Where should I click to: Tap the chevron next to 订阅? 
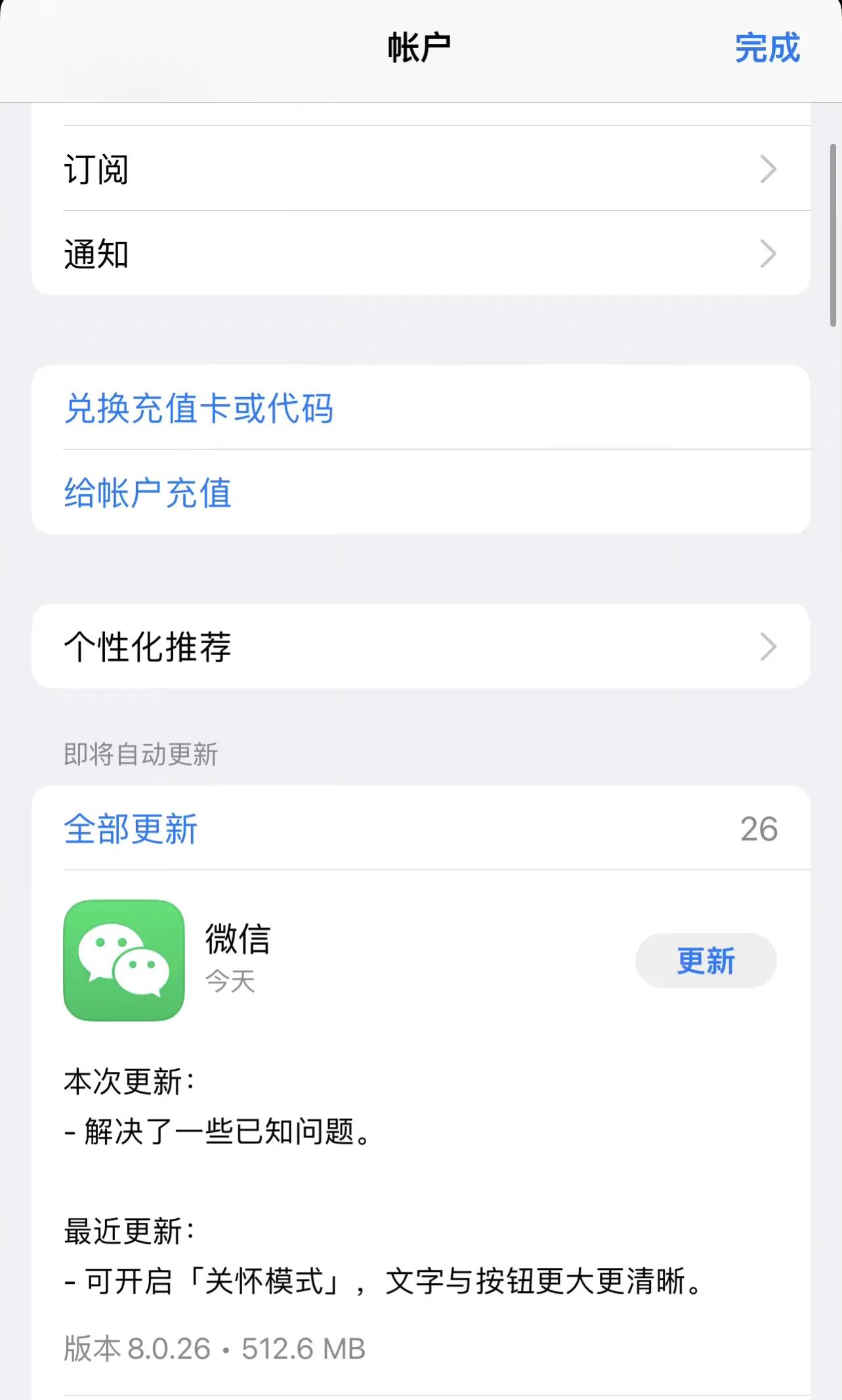click(768, 168)
